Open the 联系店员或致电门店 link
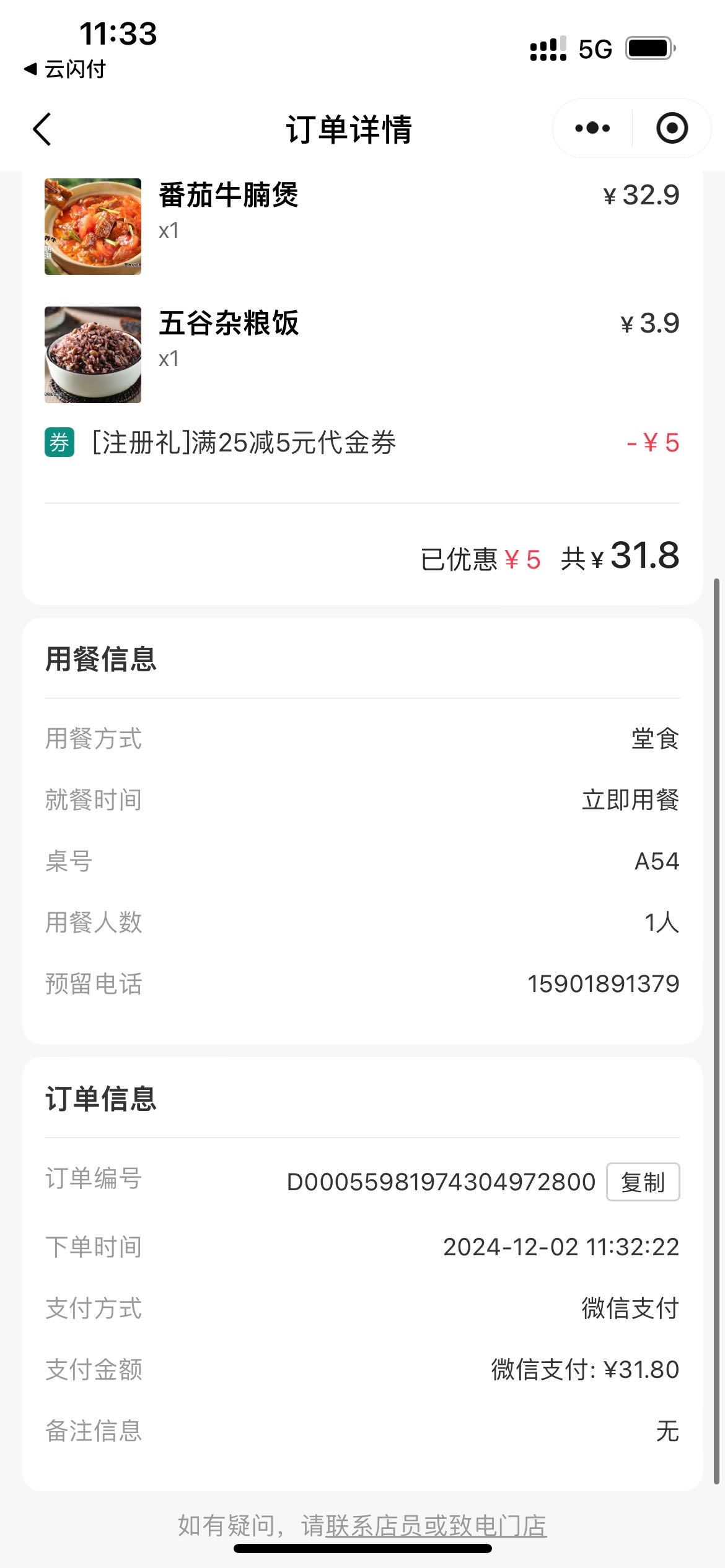Viewport: 725px width, 1568px height. click(x=436, y=1526)
